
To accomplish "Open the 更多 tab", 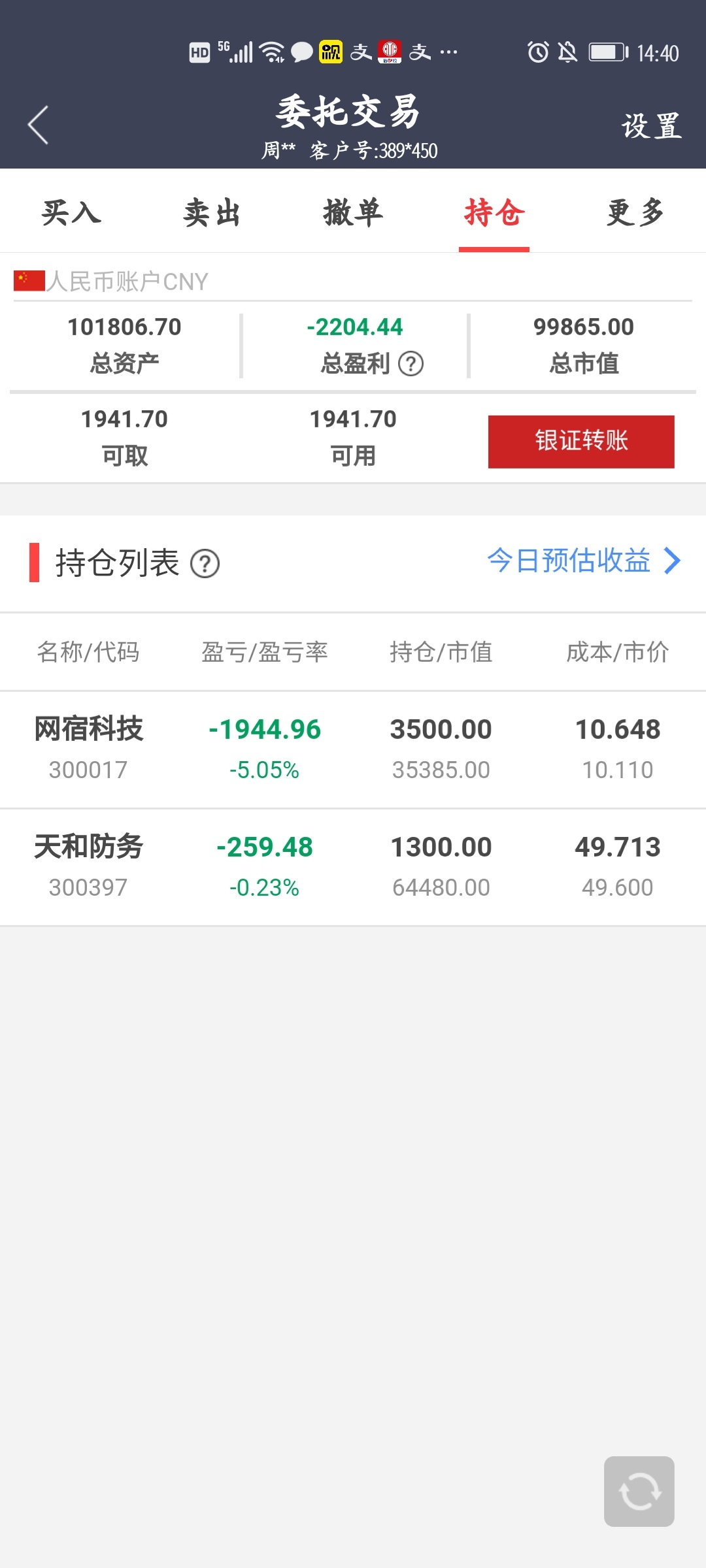I will point(635,212).
